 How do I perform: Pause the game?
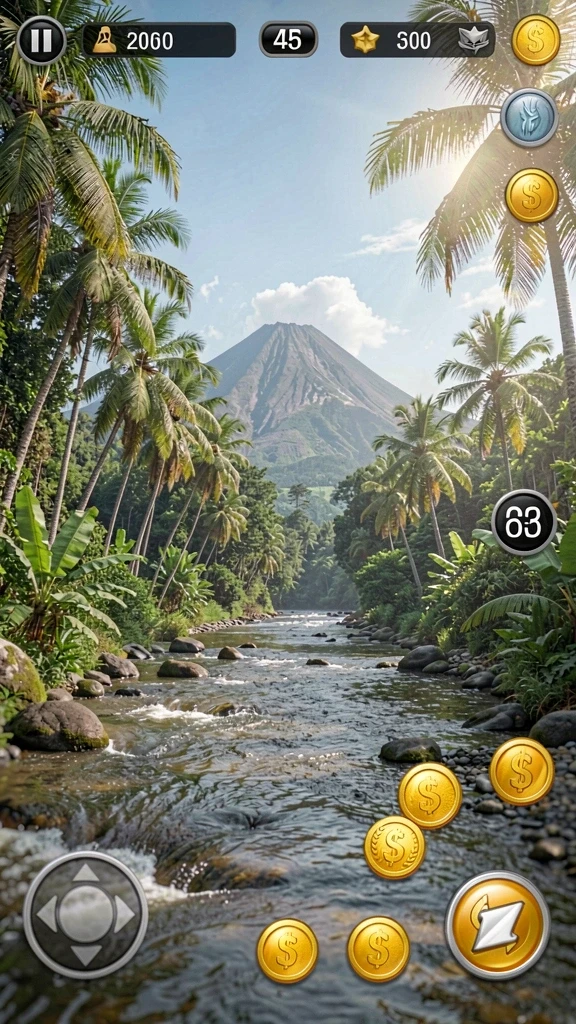click(42, 40)
